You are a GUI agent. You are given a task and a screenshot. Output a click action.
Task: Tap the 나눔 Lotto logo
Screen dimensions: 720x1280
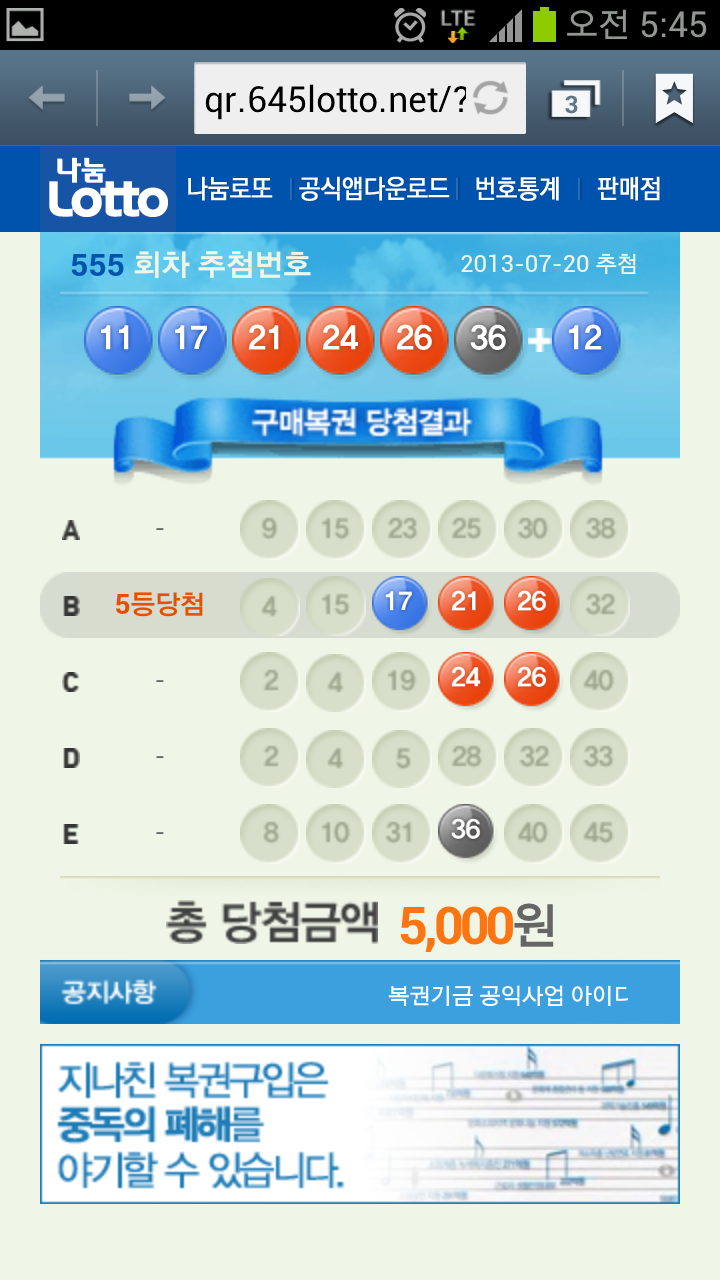coord(108,189)
